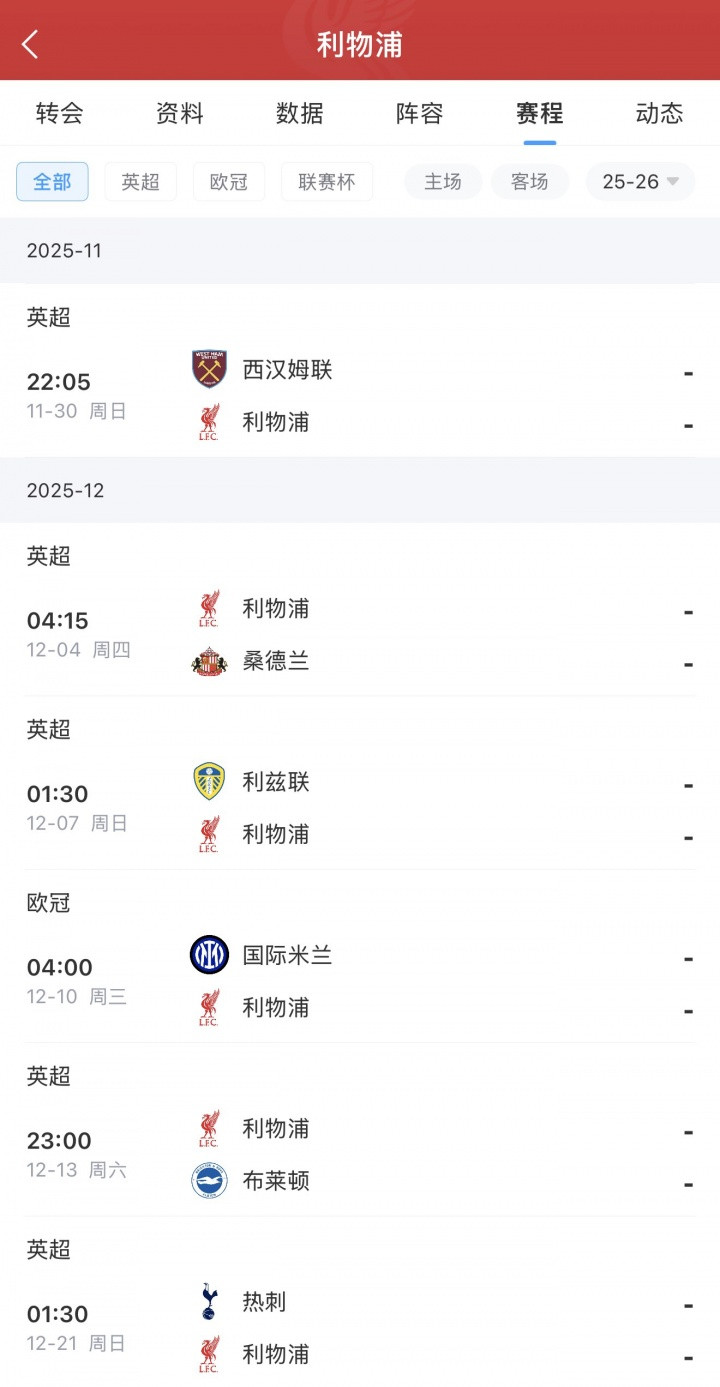Open the 西汉姆联 vs 利物浦 match

(x=360, y=396)
